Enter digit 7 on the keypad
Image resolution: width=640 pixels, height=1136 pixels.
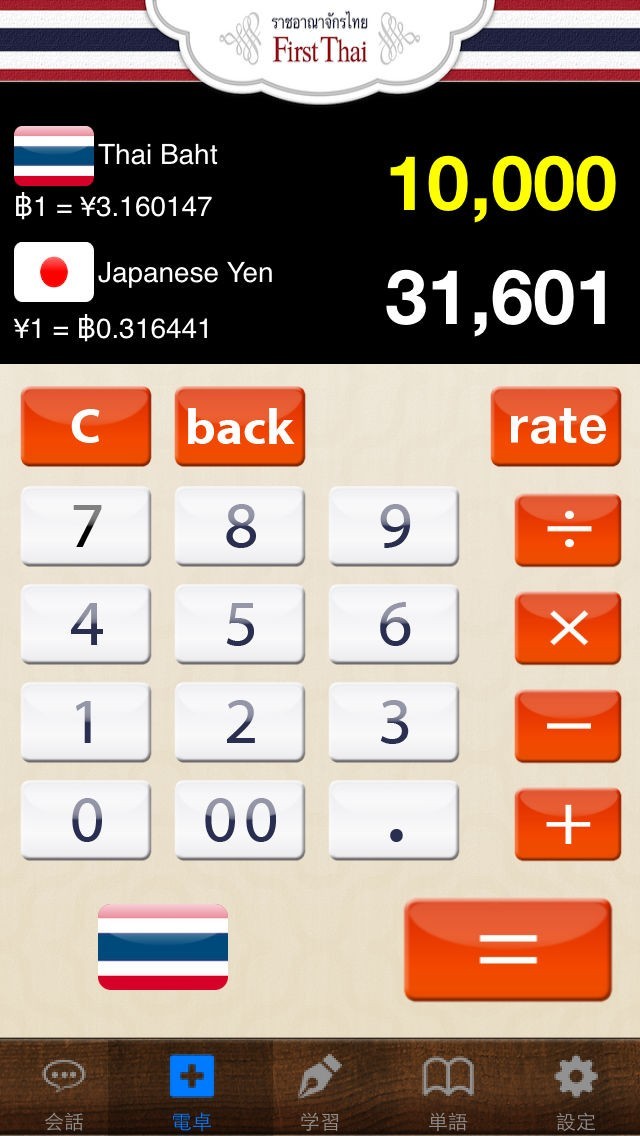click(x=86, y=526)
